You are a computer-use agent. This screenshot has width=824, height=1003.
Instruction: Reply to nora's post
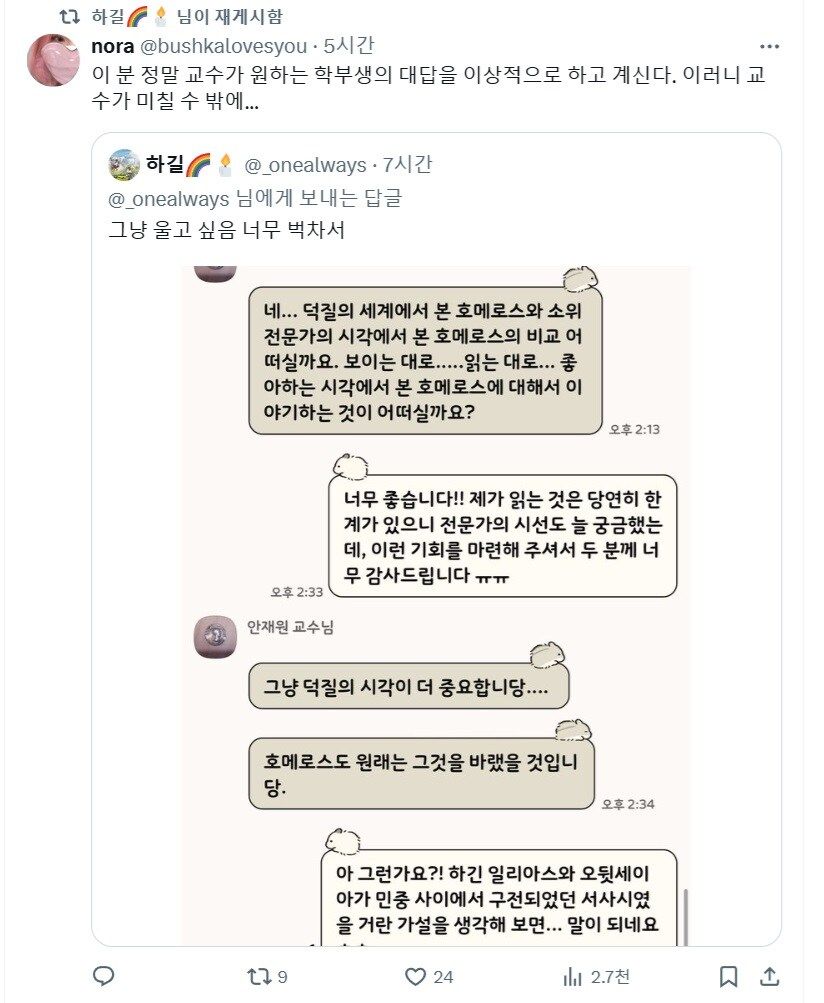point(103,976)
